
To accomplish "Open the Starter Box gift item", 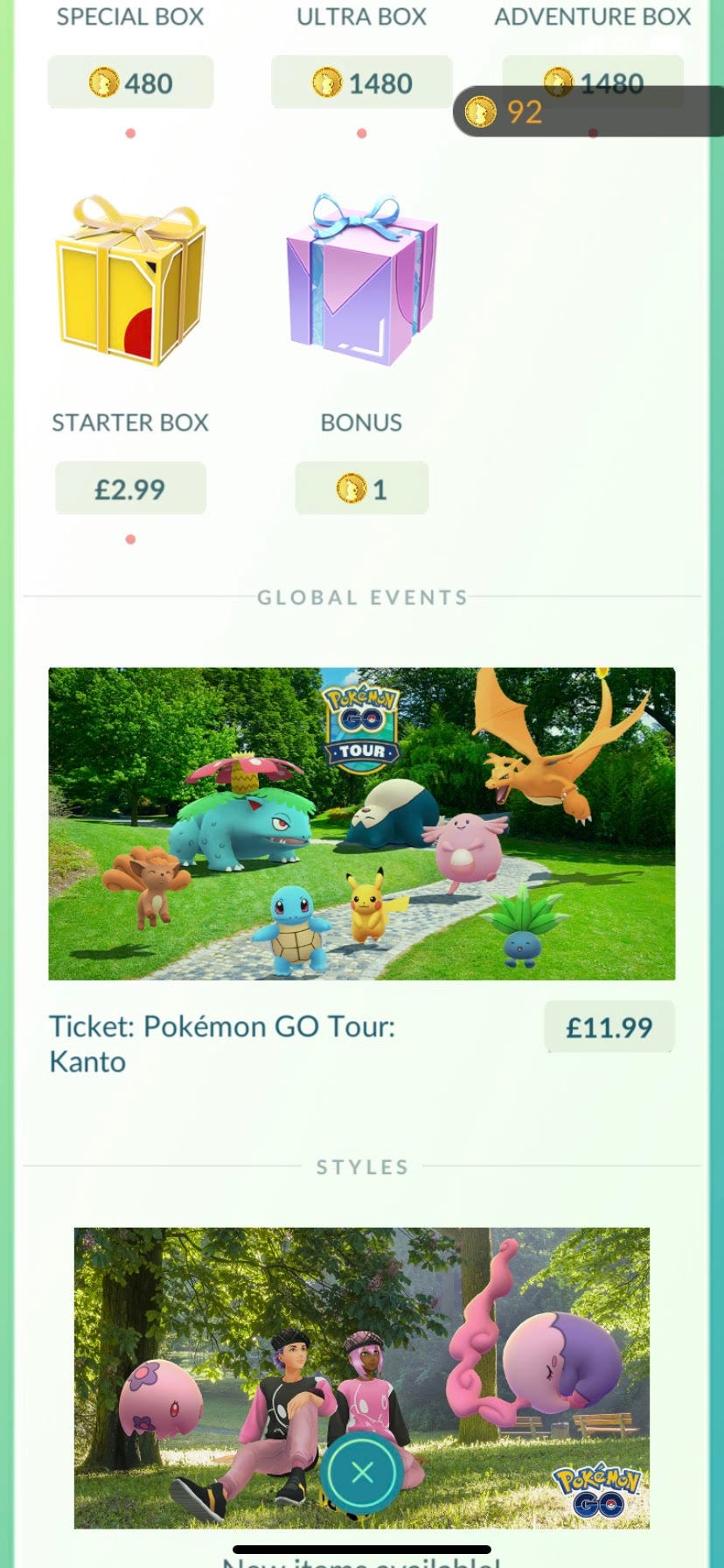I will [130, 280].
